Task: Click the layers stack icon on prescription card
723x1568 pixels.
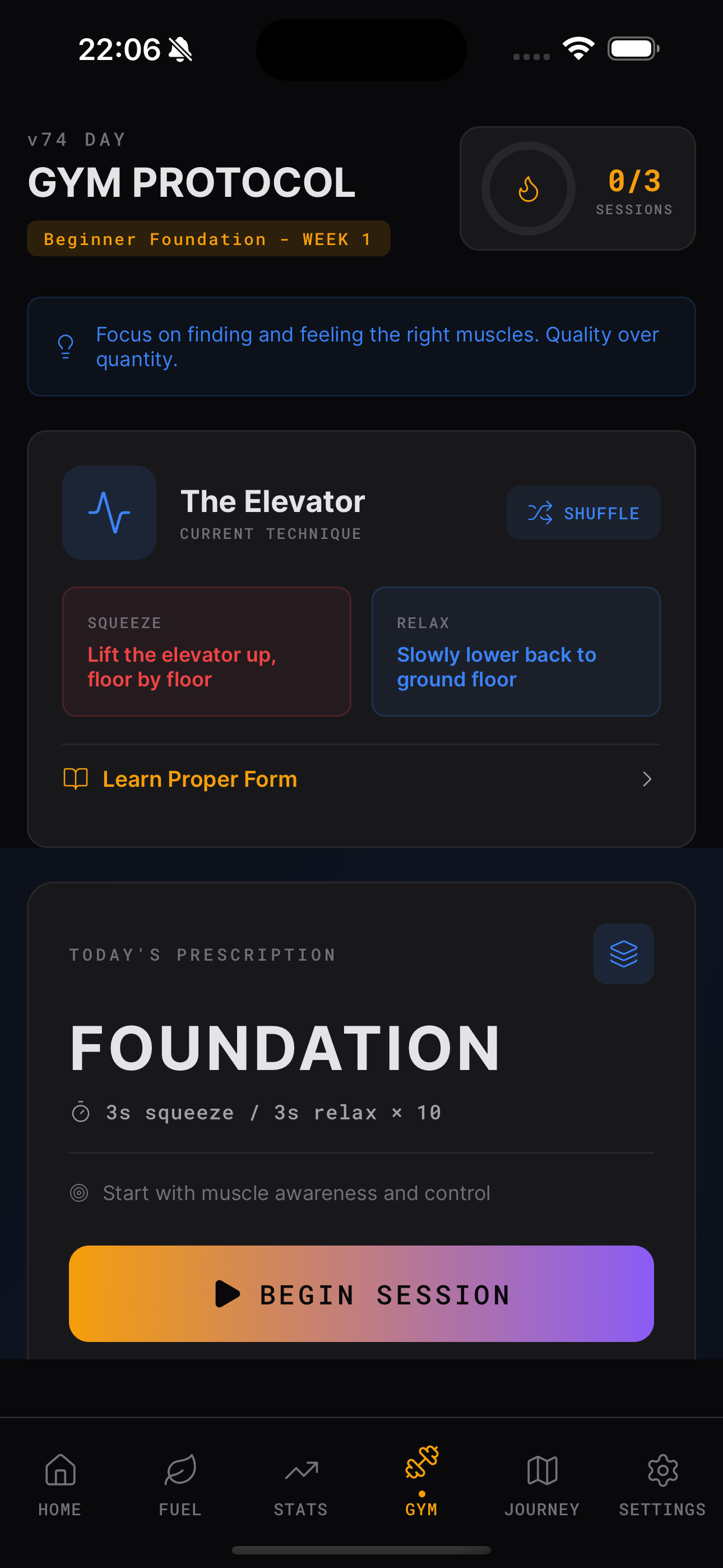Action: click(x=624, y=954)
